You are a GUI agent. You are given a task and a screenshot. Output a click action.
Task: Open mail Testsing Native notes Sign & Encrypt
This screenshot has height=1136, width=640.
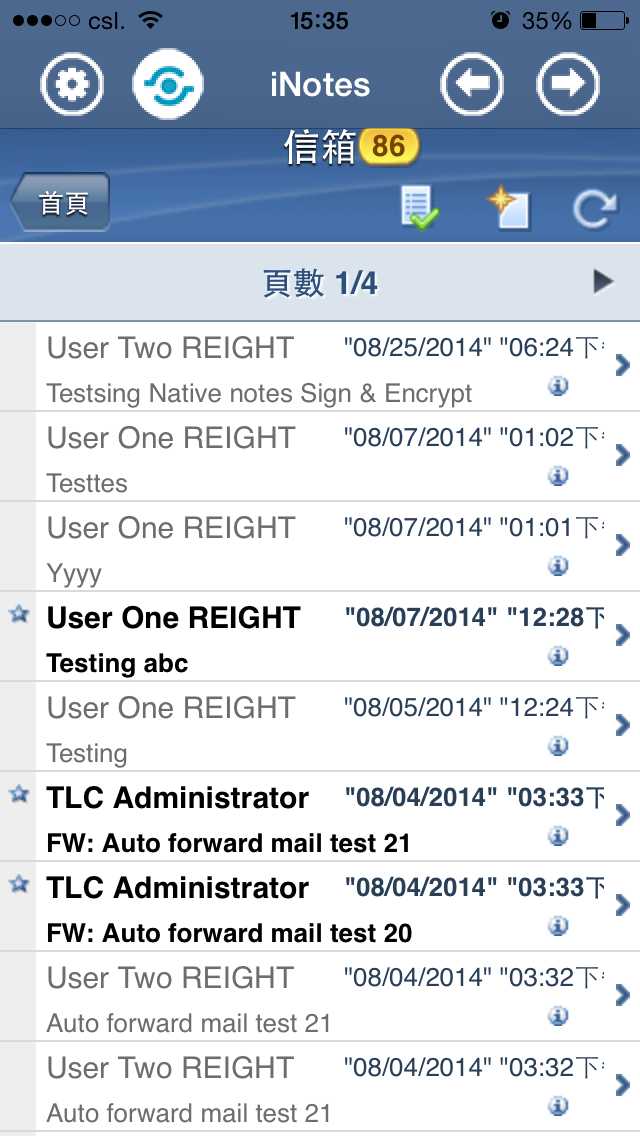(x=320, y=367)
